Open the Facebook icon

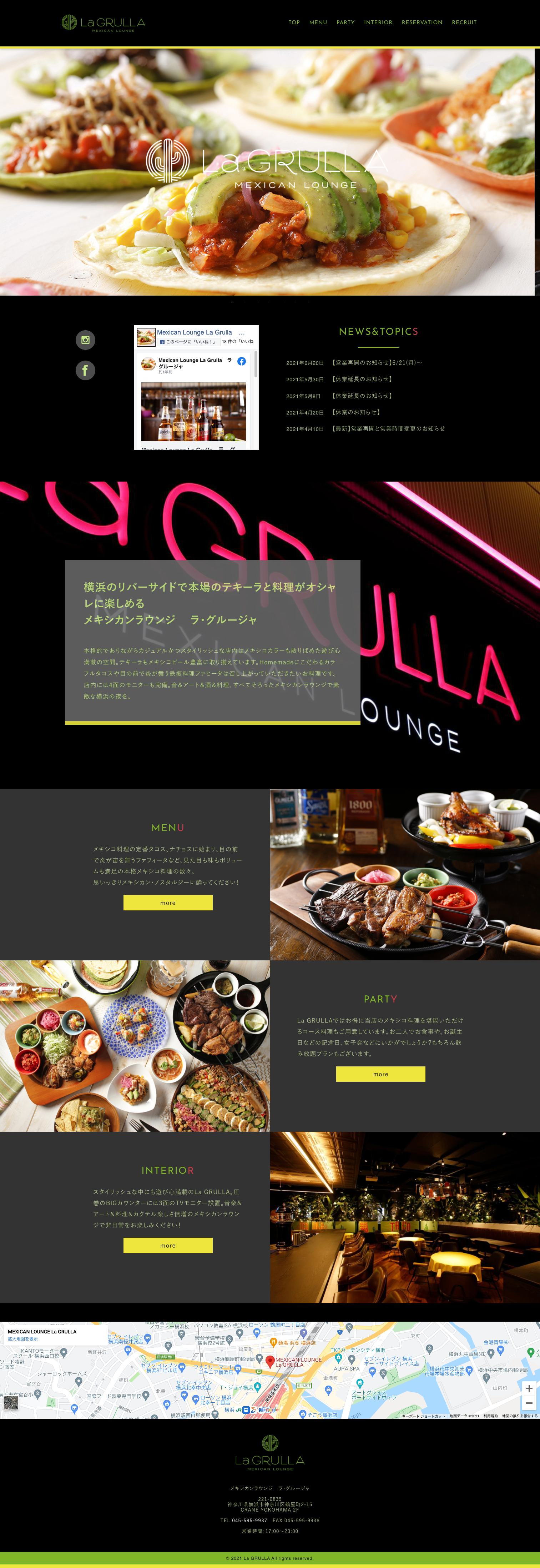(85, 370)
